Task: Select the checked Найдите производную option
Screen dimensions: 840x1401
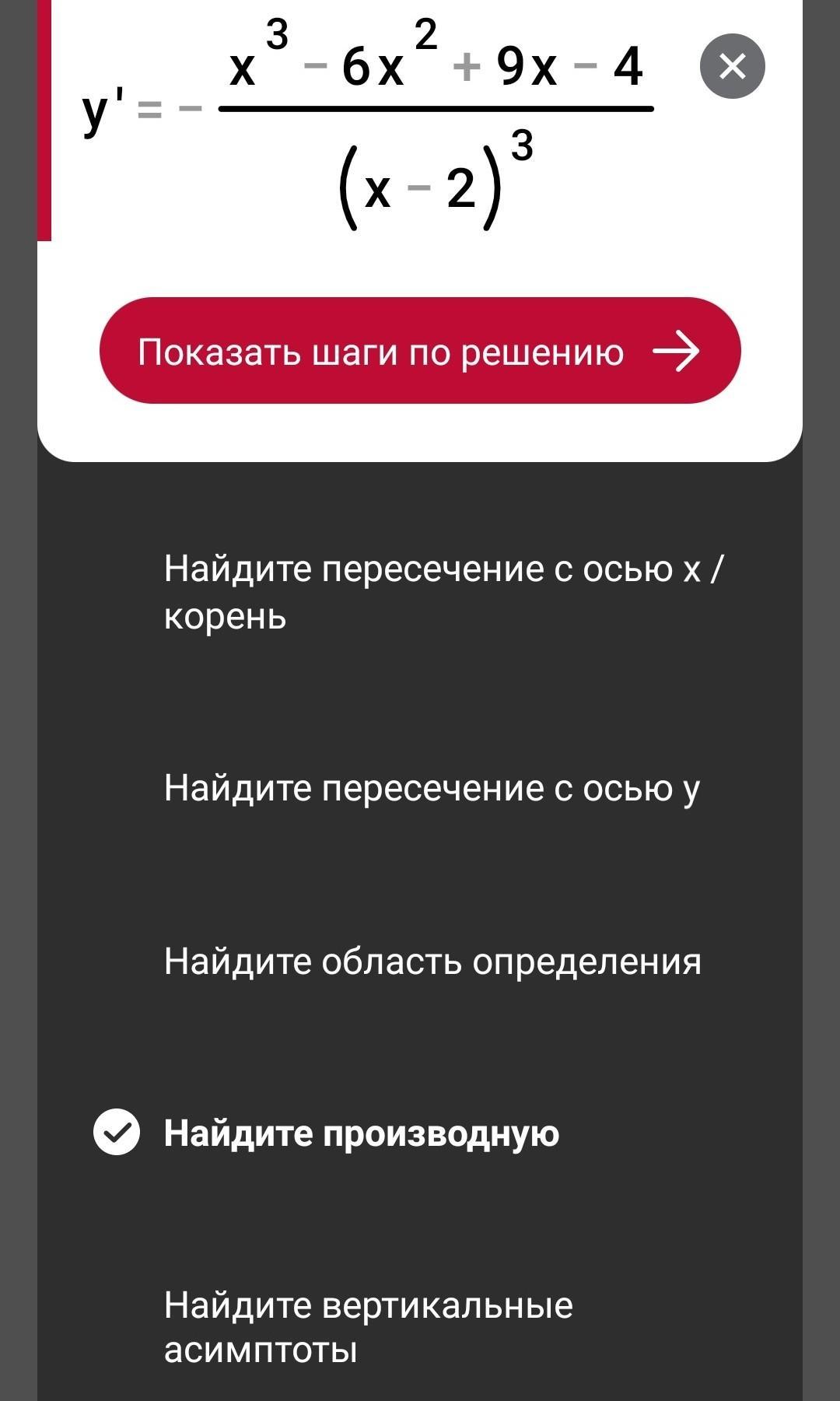Action: pos(361,1133)
